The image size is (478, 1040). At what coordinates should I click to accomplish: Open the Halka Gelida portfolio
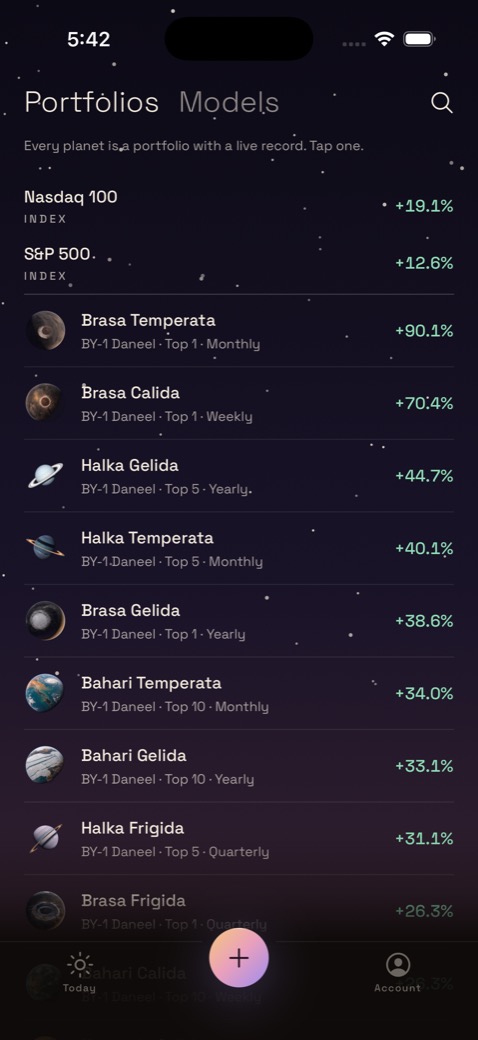tap(239, 476)
